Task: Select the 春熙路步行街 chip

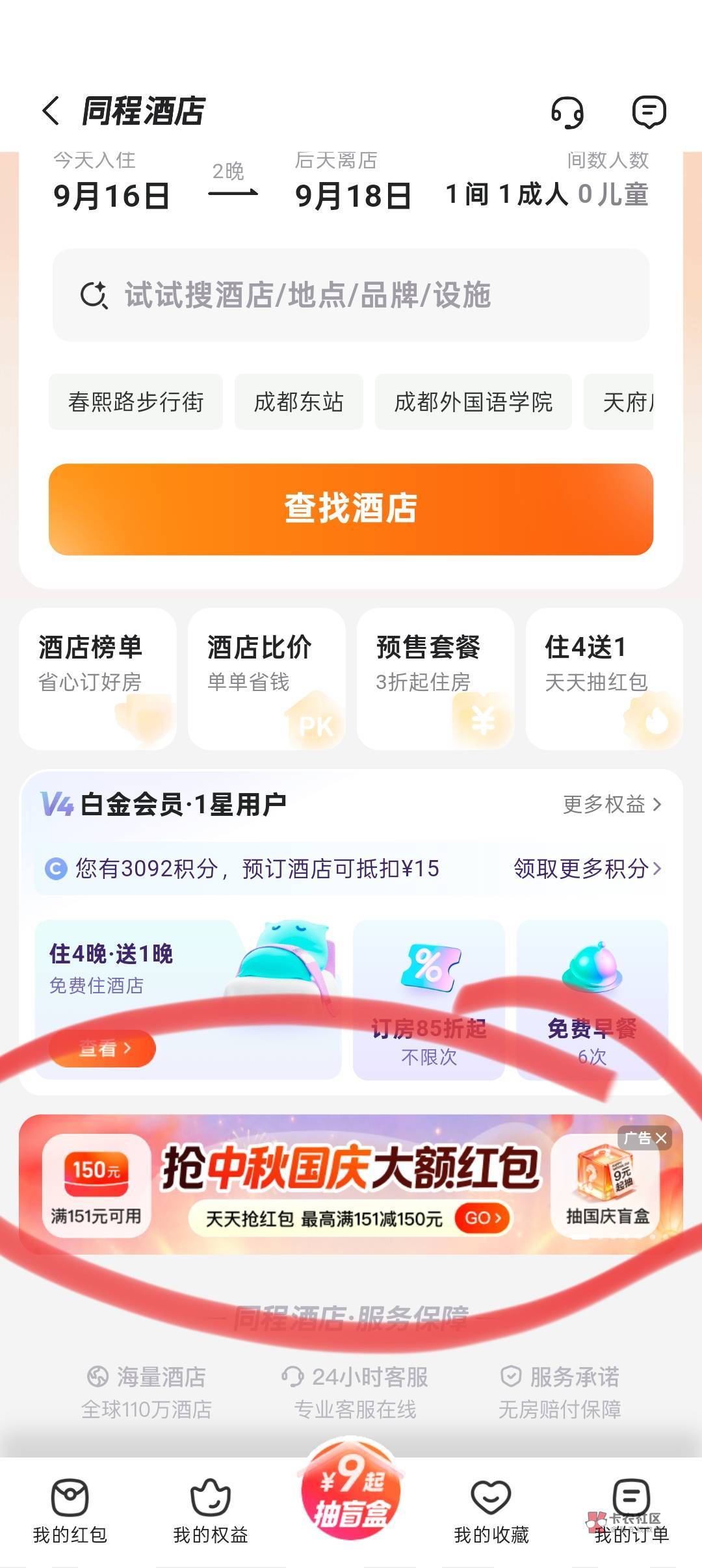Action: tap(136, 402)
